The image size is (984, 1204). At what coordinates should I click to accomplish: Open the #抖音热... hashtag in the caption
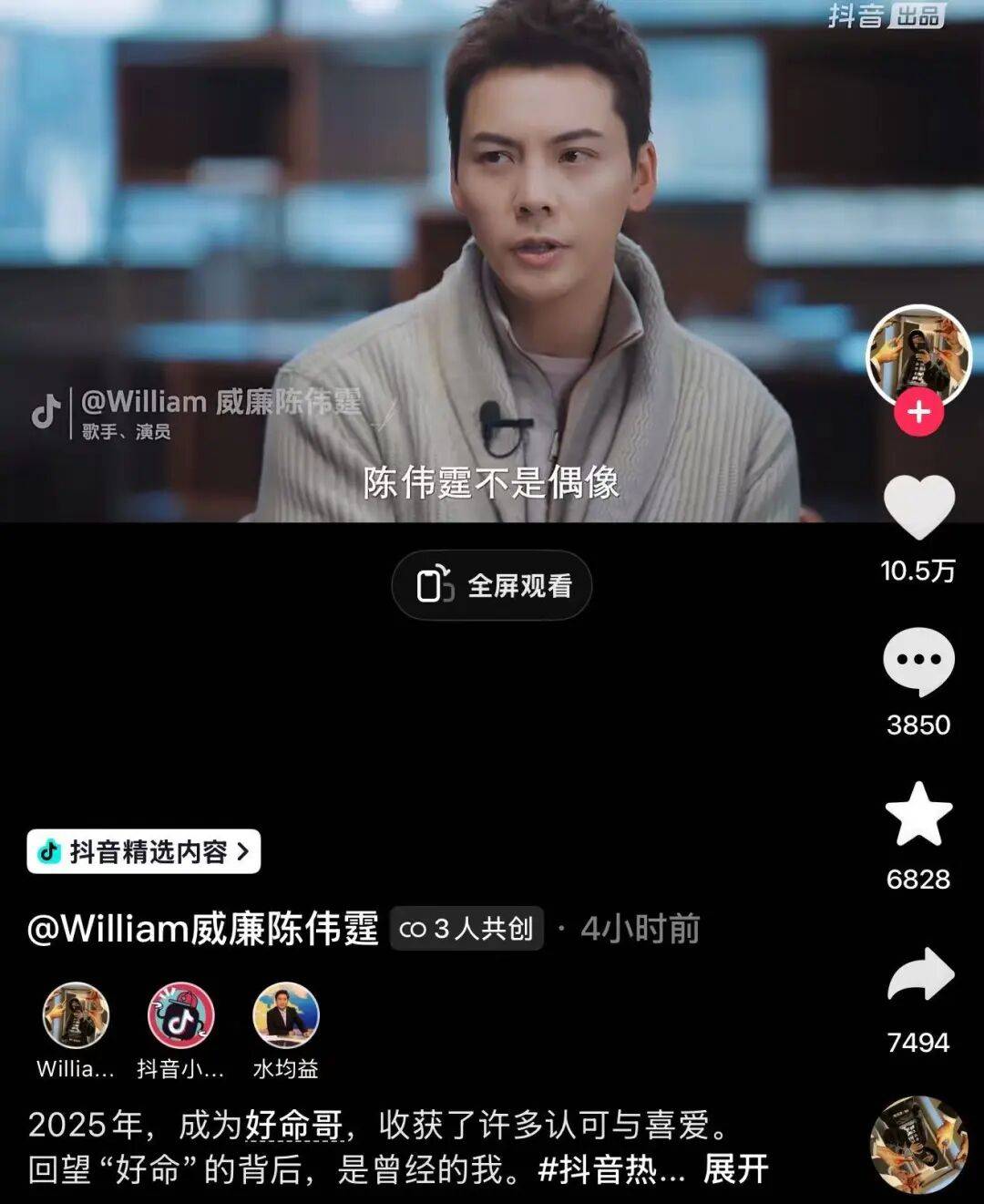610,1169
